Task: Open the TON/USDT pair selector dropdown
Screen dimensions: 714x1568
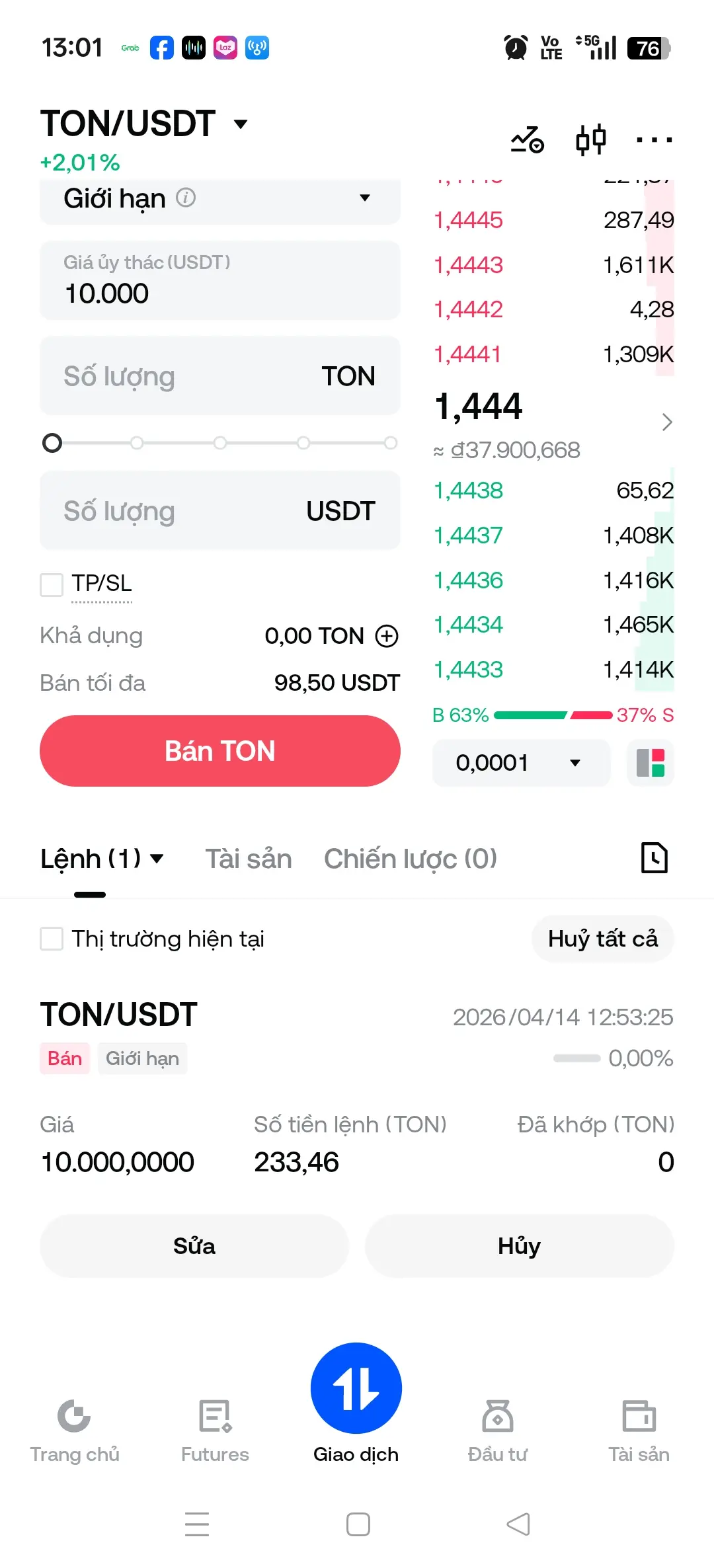Action: 144,124
